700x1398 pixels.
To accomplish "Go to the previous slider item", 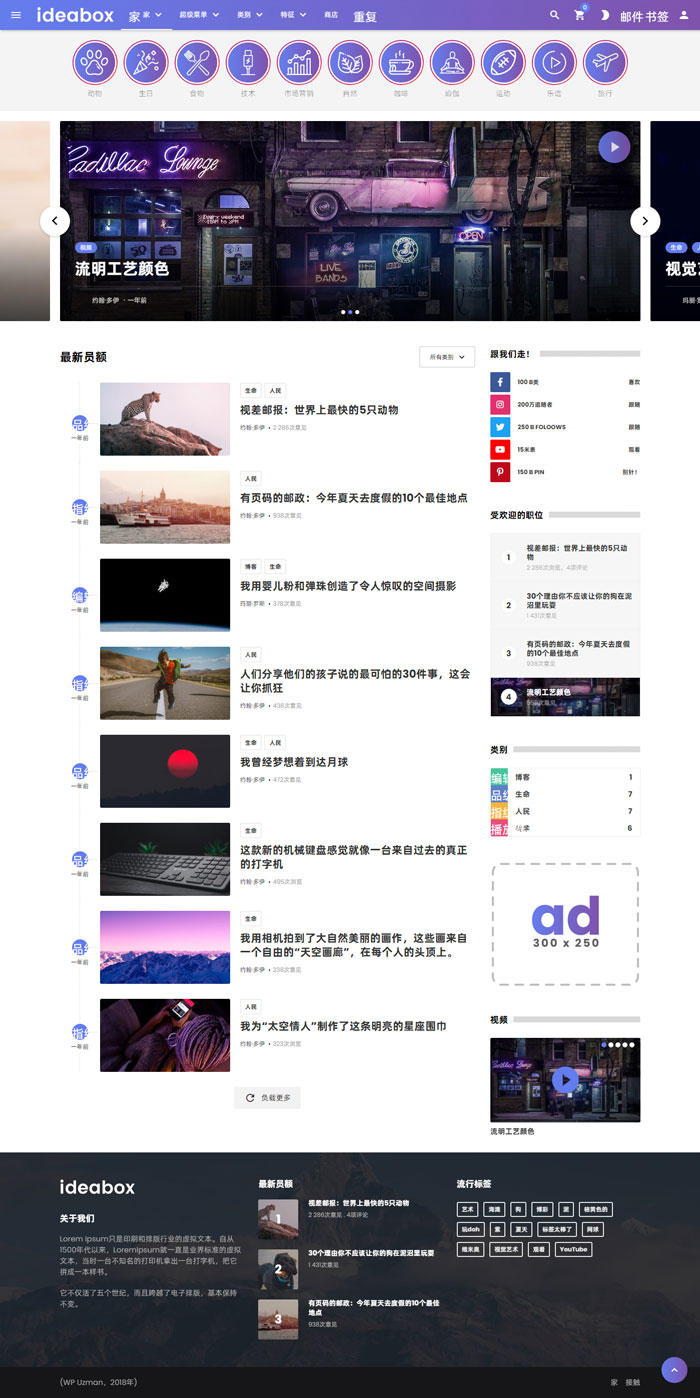I will 55,221.
